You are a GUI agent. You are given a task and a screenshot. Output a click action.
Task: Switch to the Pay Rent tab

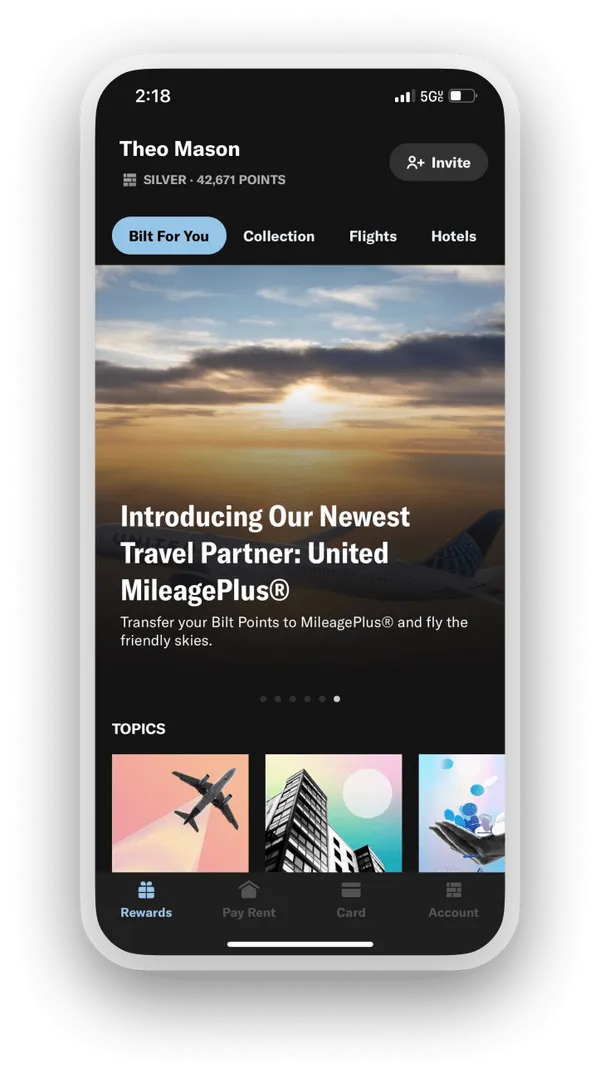249,900
